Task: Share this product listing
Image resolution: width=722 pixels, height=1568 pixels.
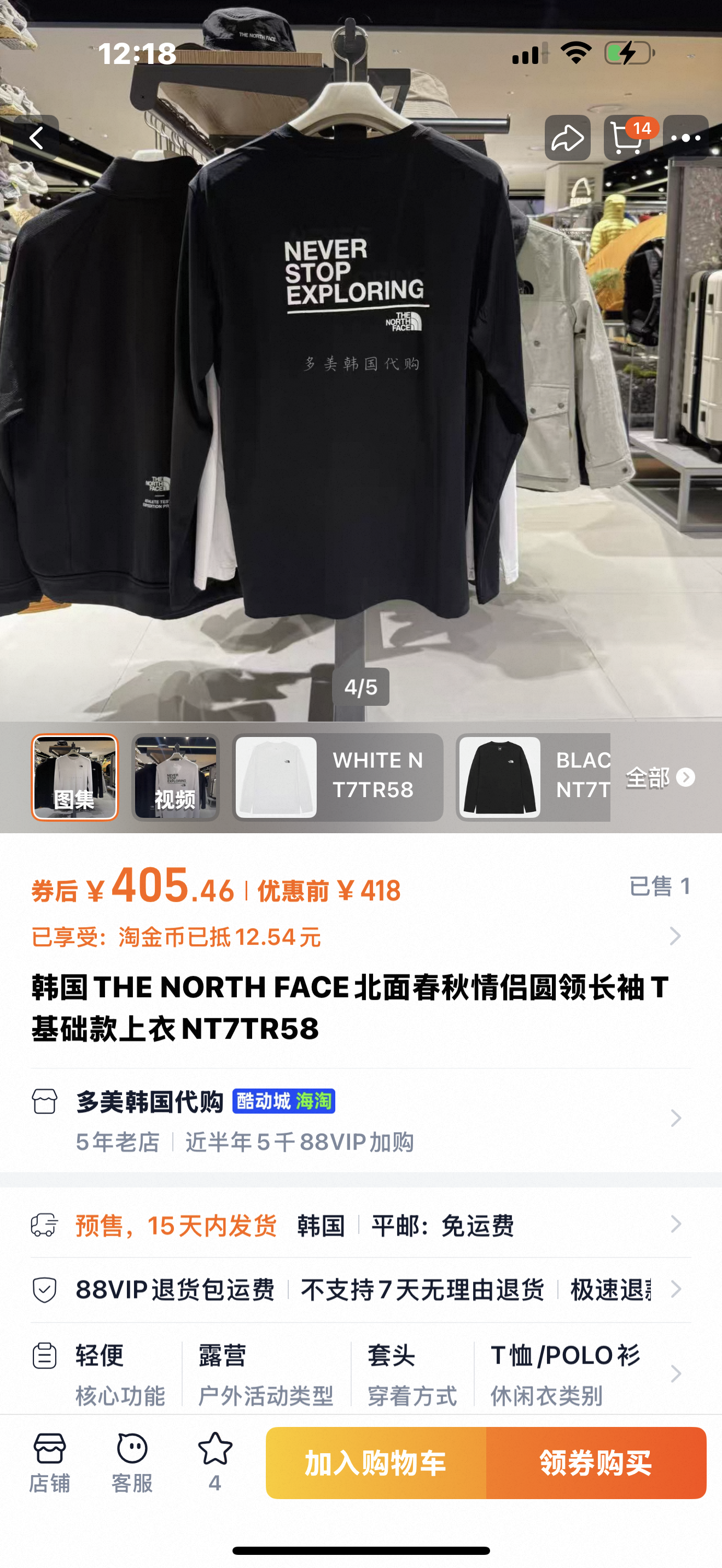Action: pos(567,138)
